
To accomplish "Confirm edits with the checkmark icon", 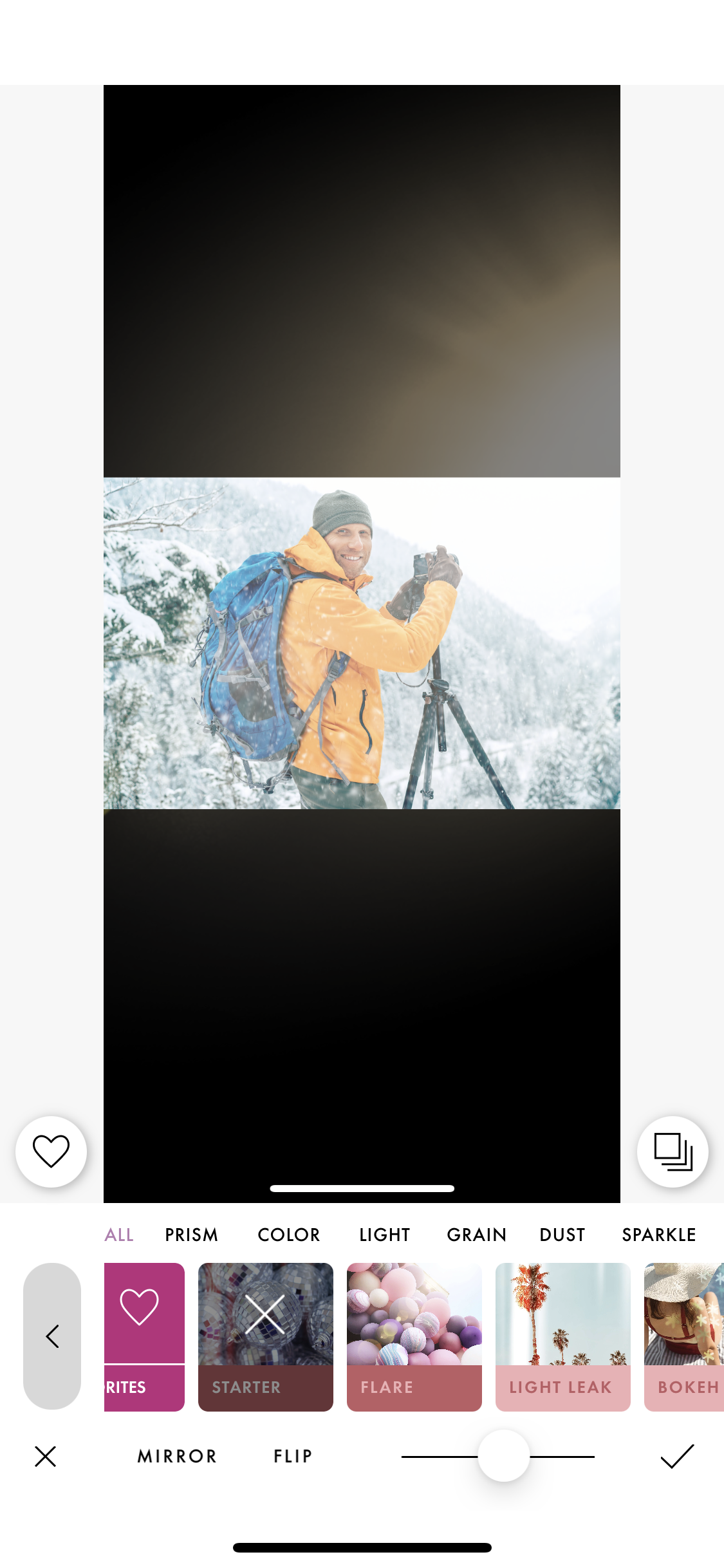I will 677,1456.
